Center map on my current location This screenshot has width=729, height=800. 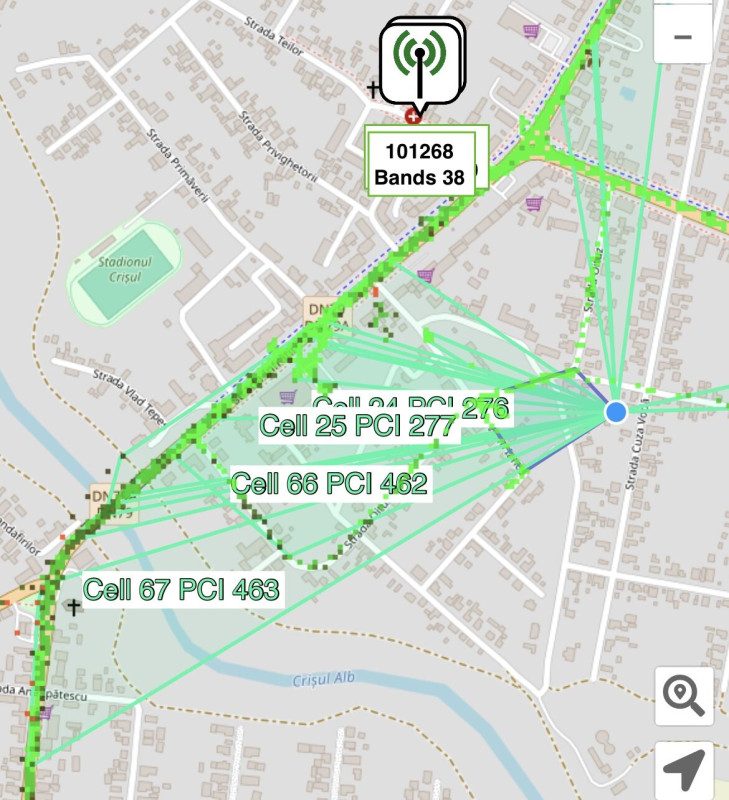[684, 770]
